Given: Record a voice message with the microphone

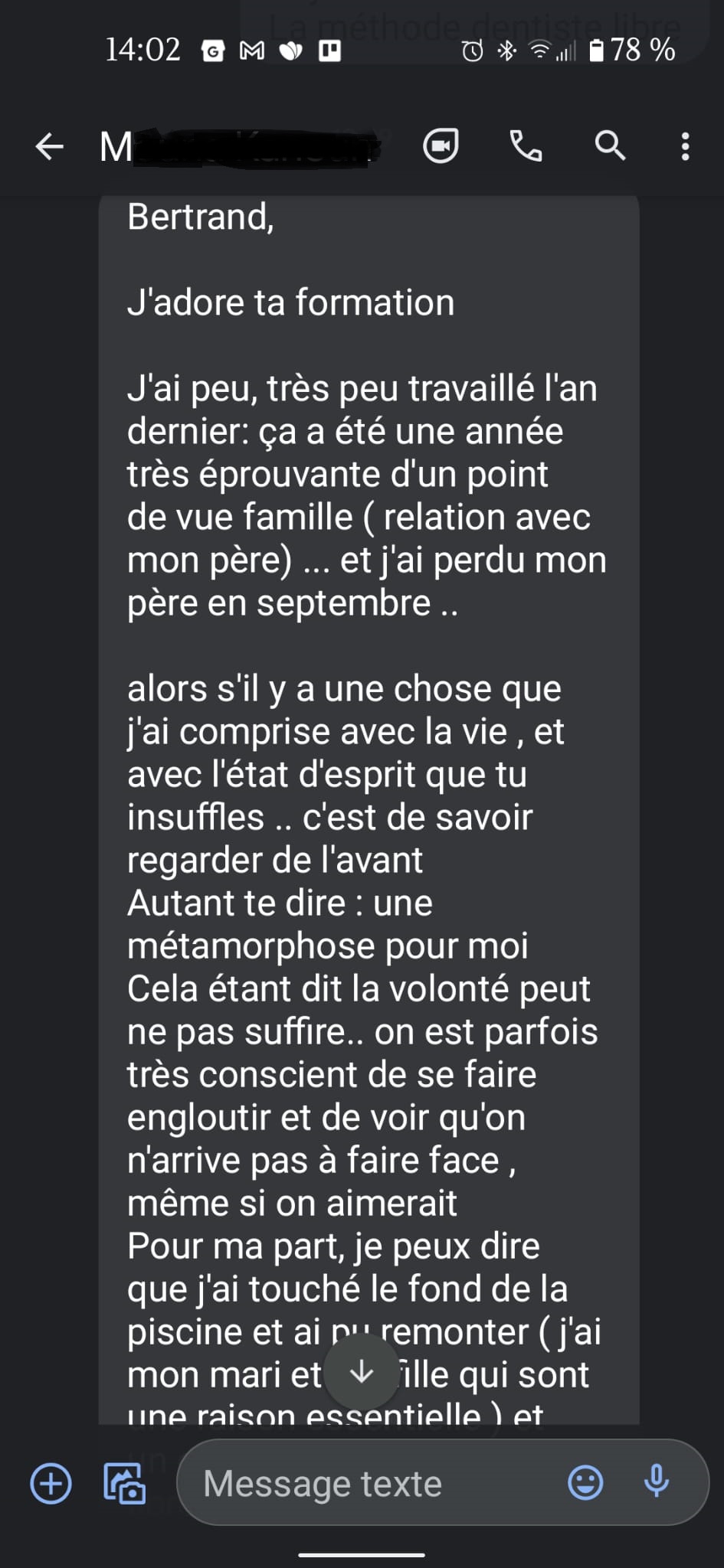Looking at the screenshot, I should pos(657,1481).
